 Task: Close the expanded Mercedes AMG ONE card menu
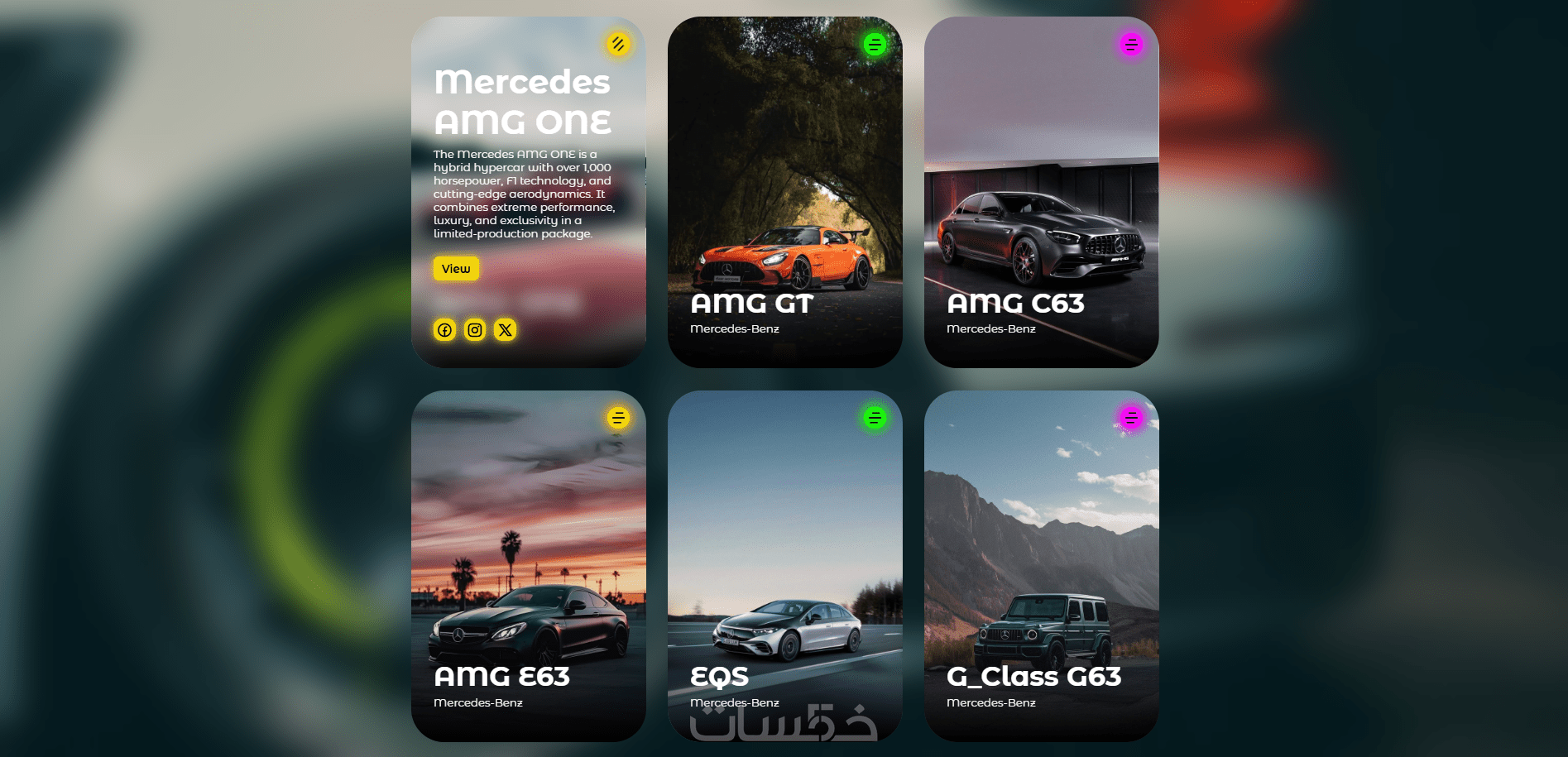(x=618, y=44)
